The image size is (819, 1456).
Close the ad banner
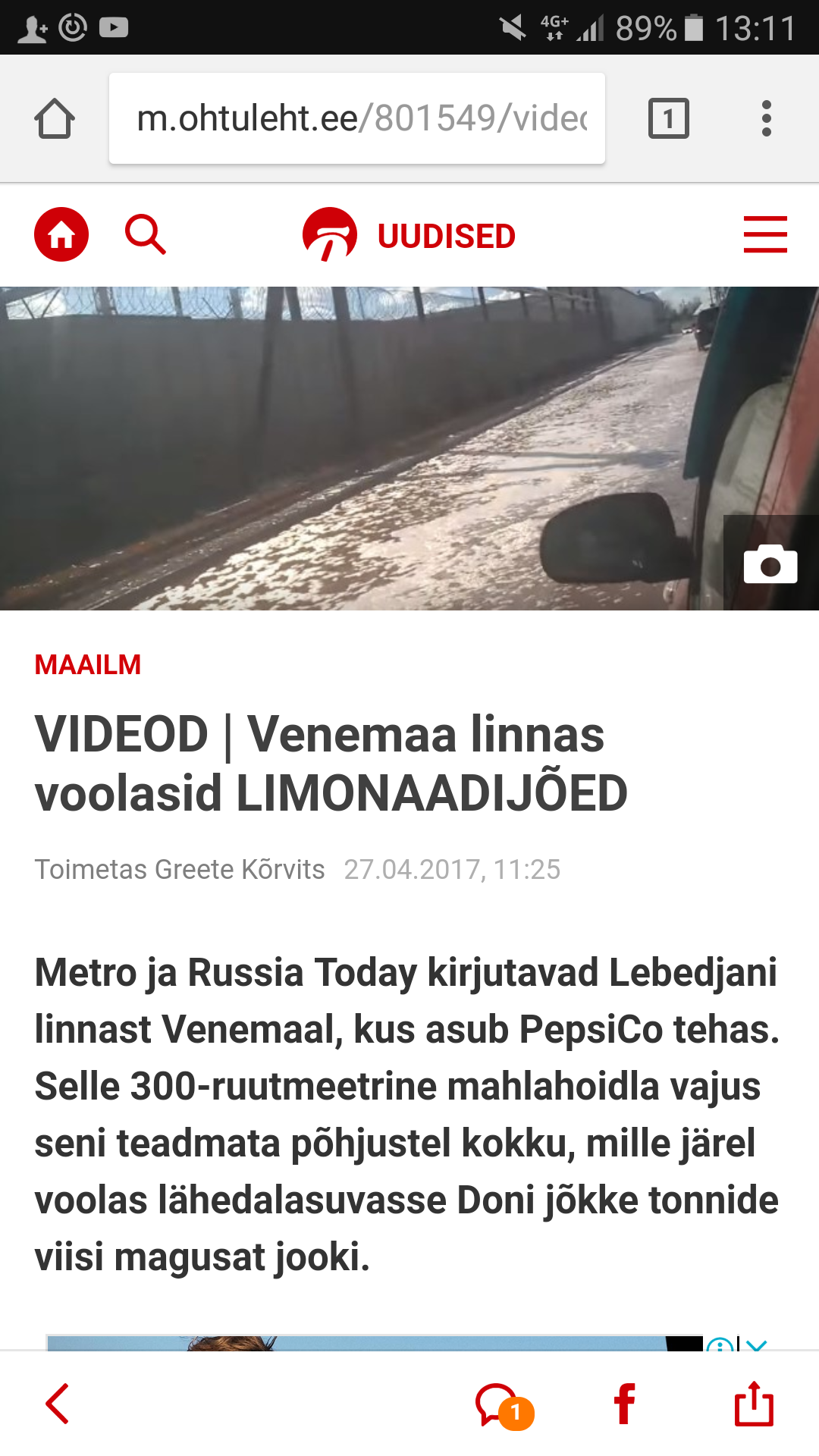point(756,1344)
